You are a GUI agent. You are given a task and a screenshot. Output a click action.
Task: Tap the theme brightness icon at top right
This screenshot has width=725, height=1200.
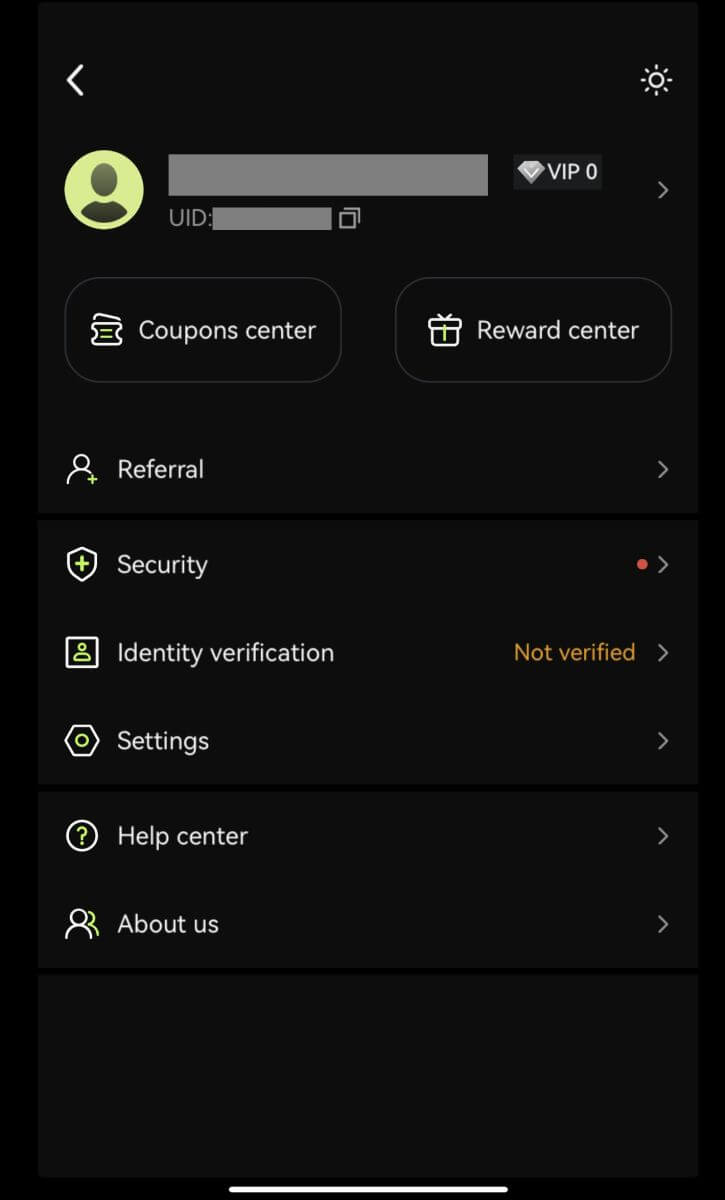pyautogui.click(x=655, y=80)
